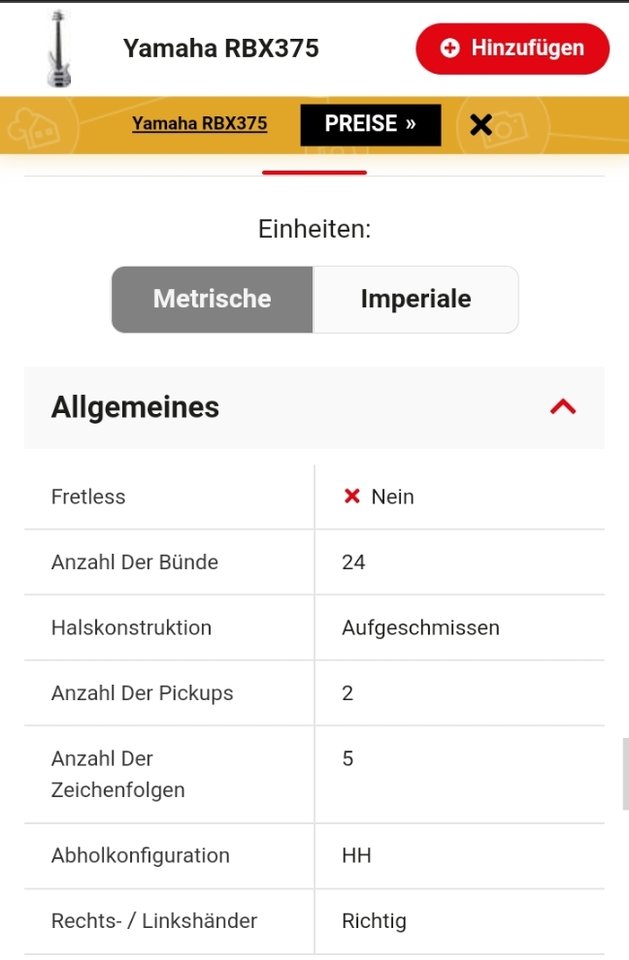Switch units to Imperiale
Screen dimensions: 629x960
tap(415, 299)
